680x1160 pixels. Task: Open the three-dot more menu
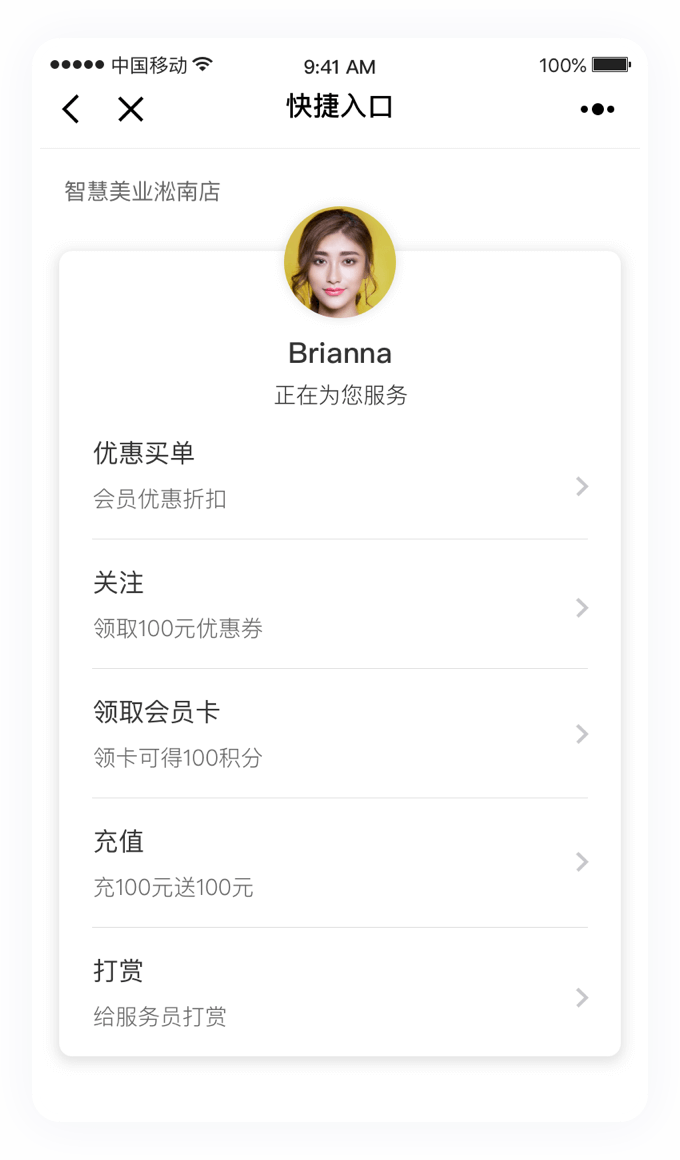597,109
